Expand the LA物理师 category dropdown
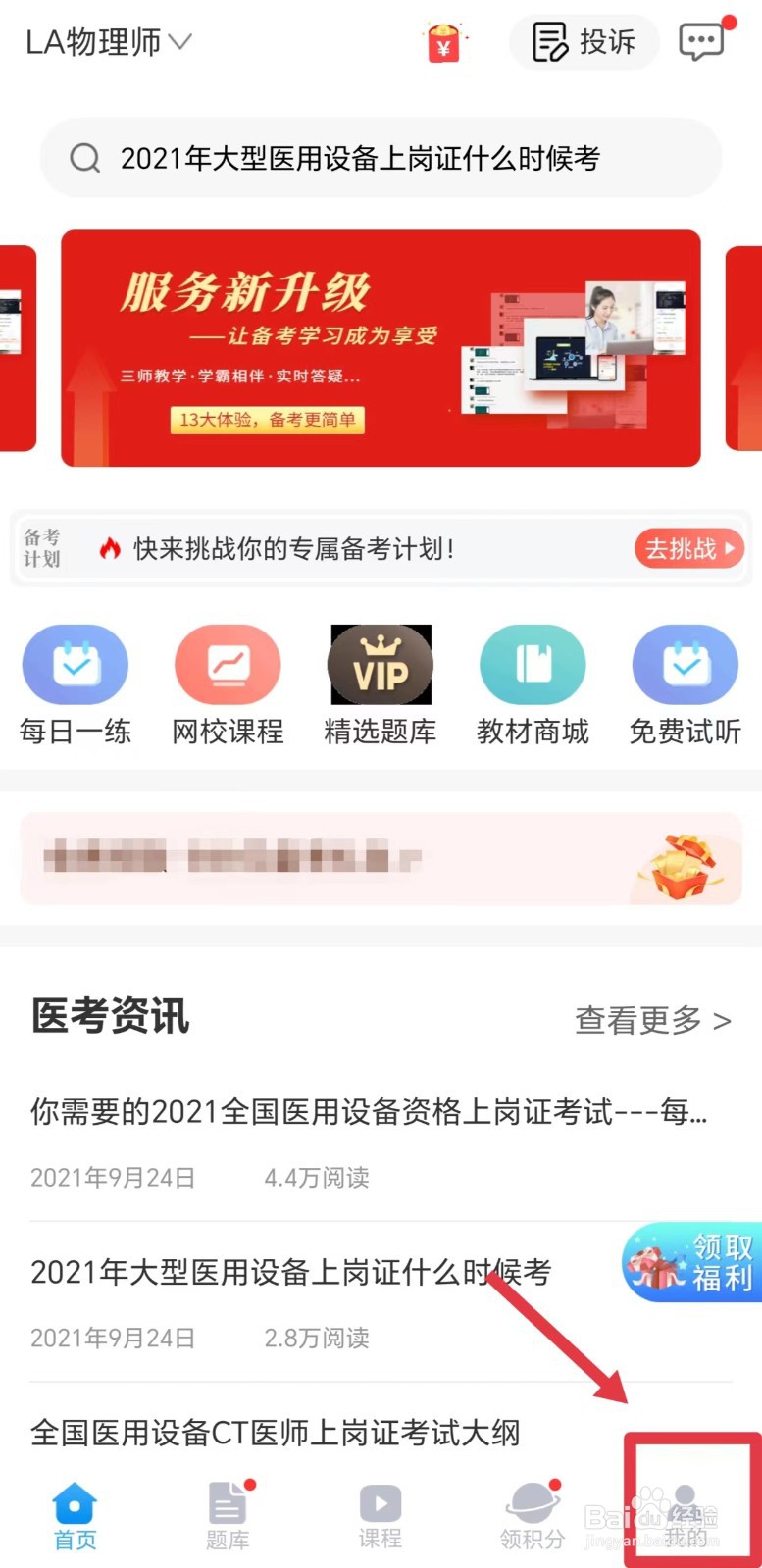Screen dimensions: 762x1568 pyautogui.click(x=108, y=41)
